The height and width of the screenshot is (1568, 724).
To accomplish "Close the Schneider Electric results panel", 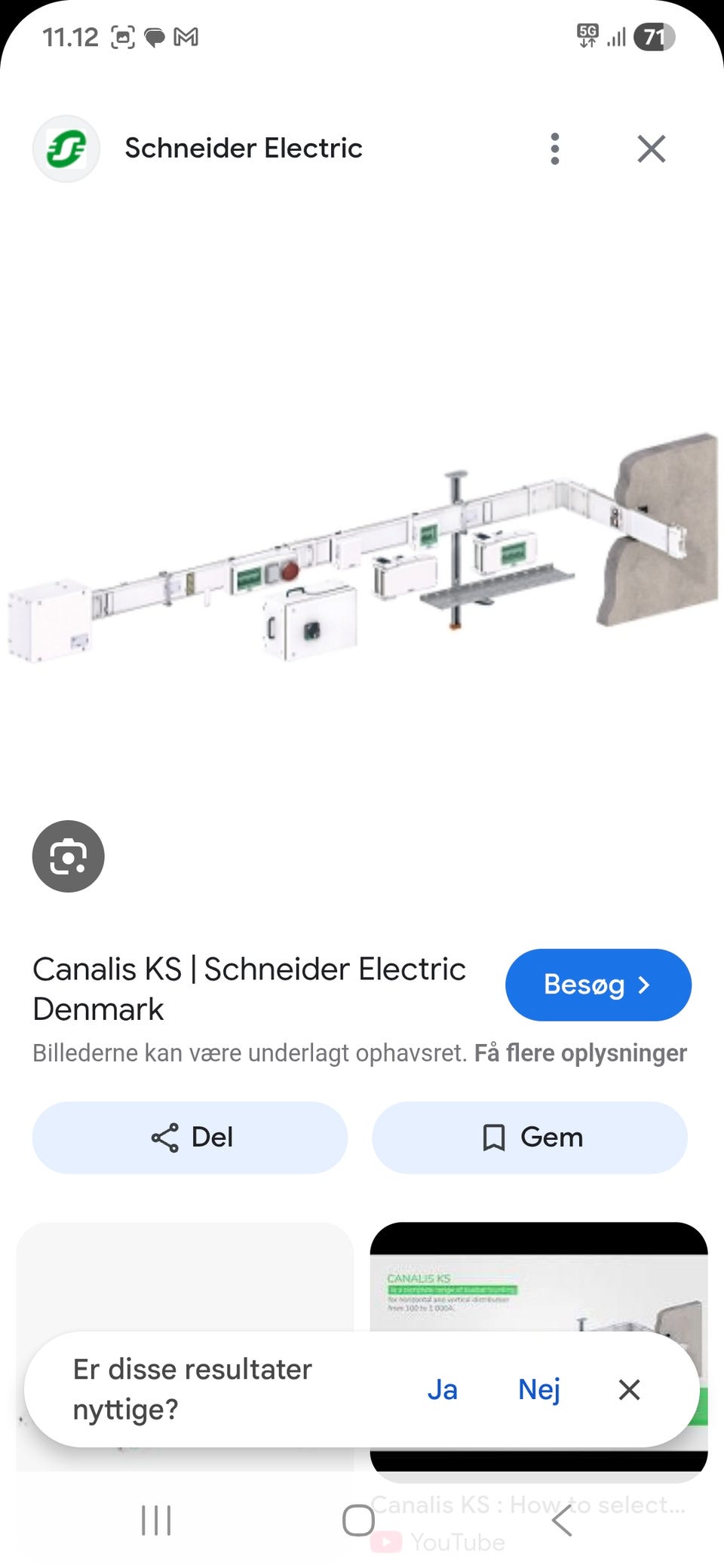I will pyautogui.click(x=651, y=149).
